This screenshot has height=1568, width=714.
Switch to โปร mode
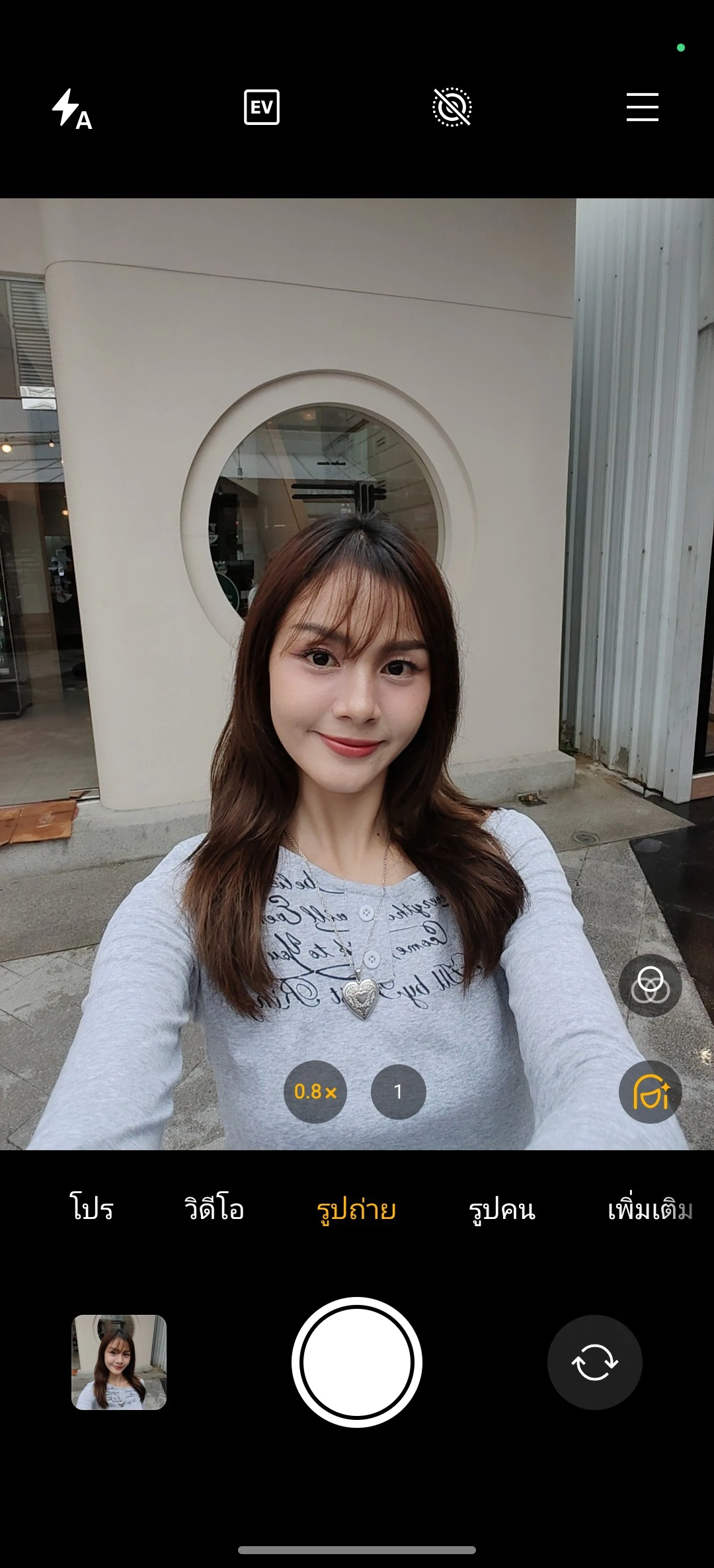pyautogui.click(x=92, y=1209)
